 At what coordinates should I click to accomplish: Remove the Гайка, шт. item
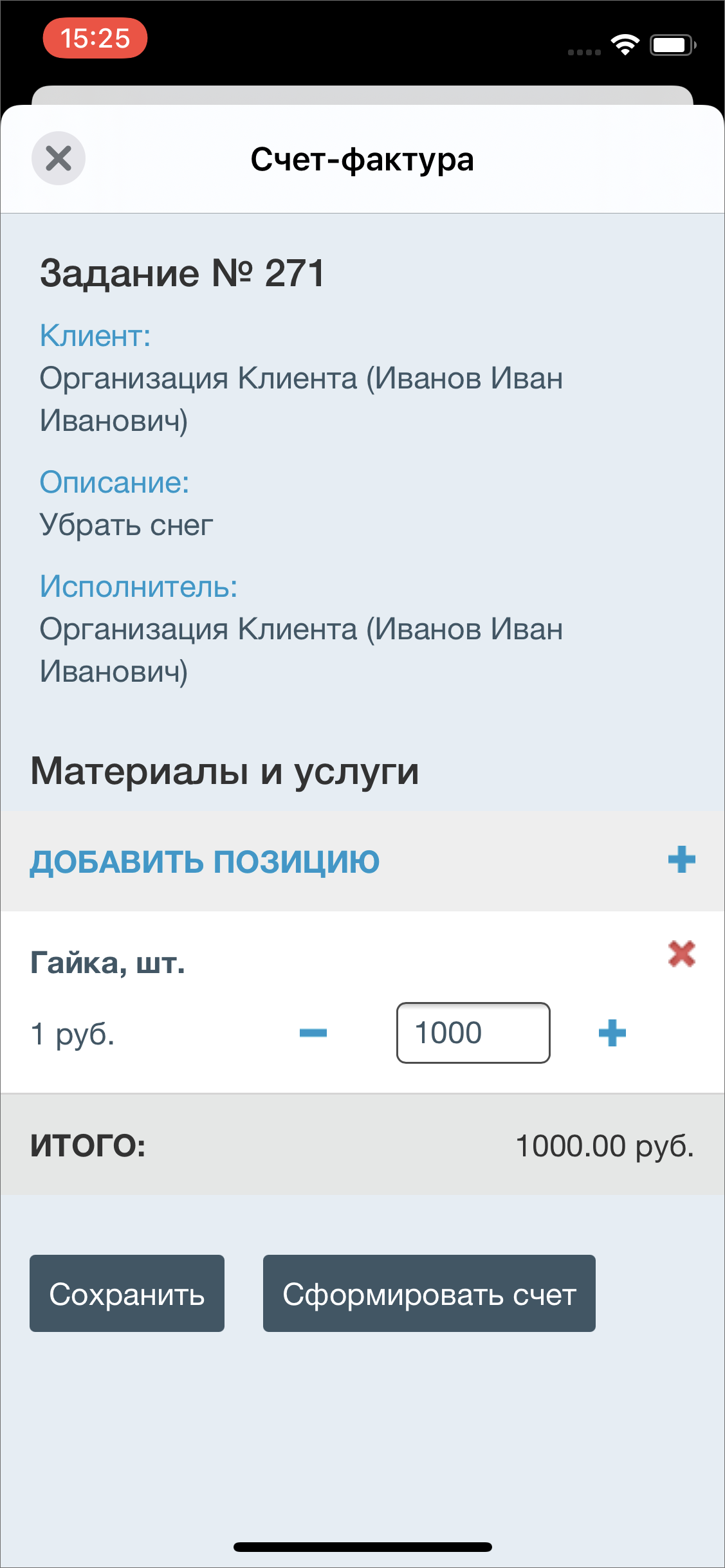click(681, 954)
